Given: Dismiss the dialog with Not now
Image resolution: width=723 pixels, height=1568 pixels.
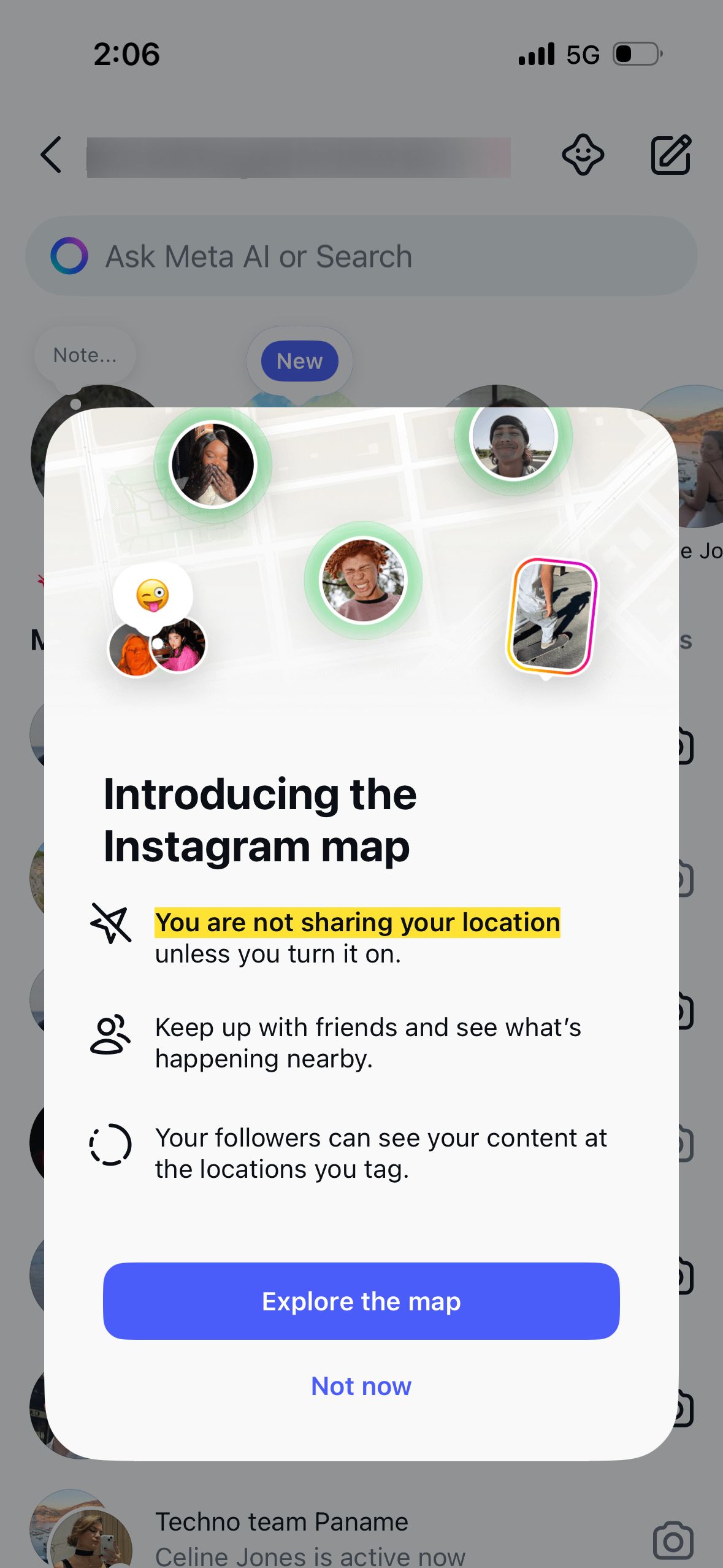Looking at the screenshot, I should pos(361,1386).
